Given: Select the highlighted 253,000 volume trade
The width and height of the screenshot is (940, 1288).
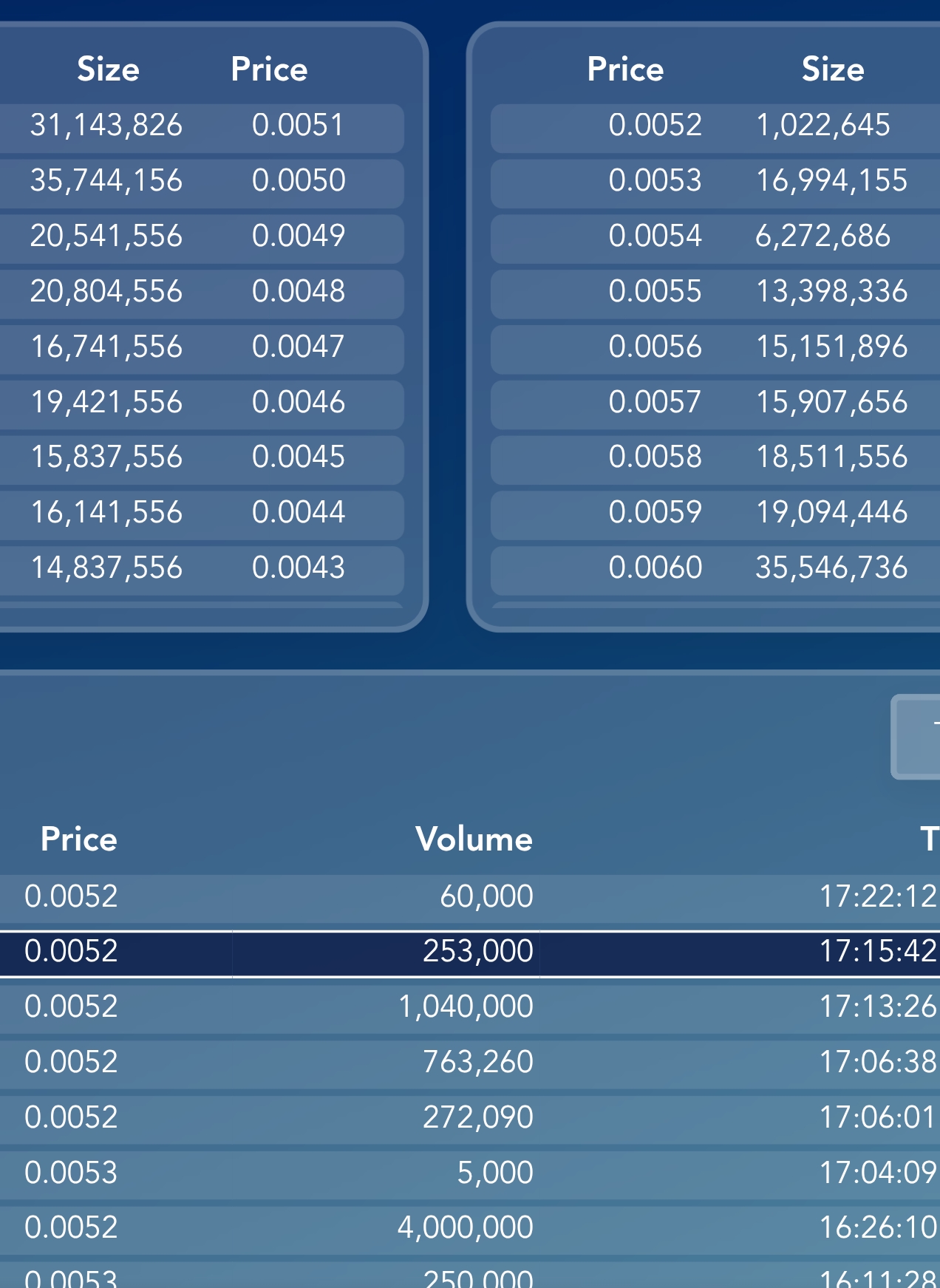Looking at the screenshot, I should tap(470, 952).
